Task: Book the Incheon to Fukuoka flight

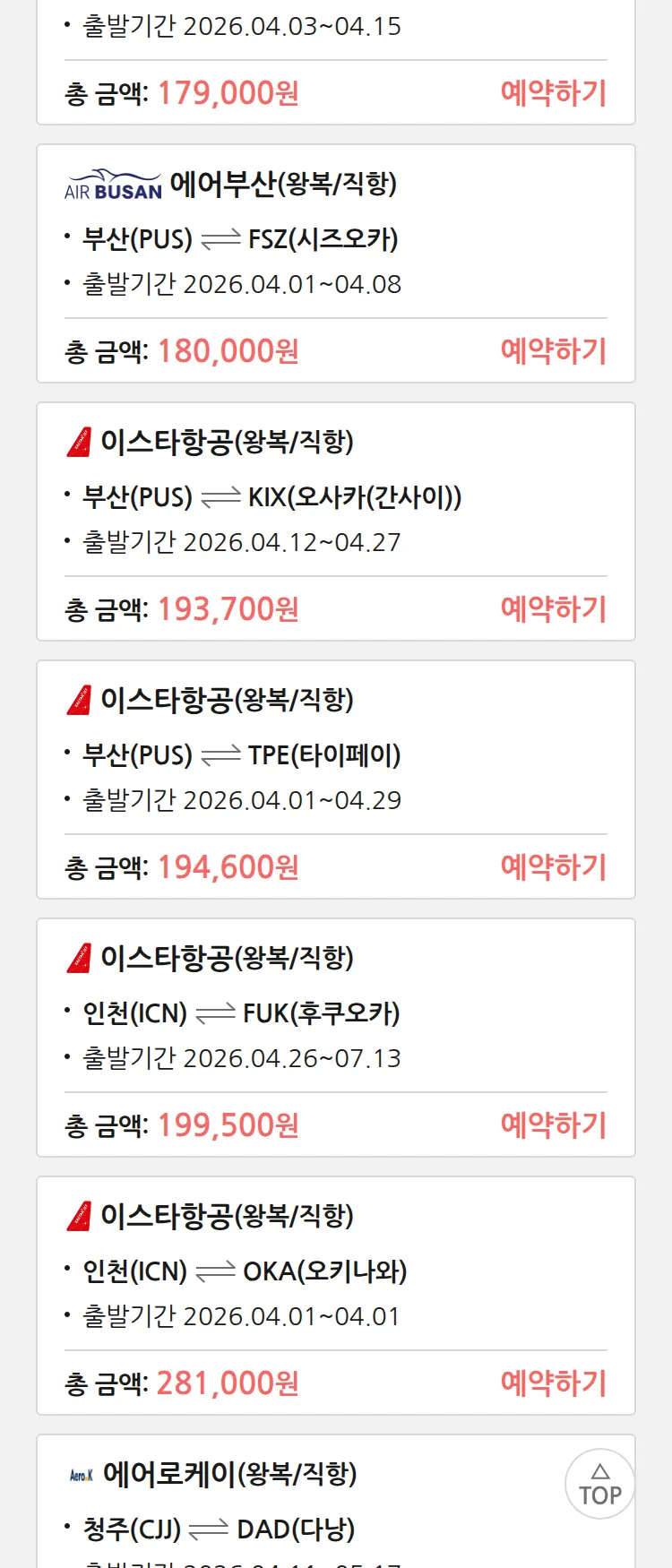Action: click(553, 1125)
